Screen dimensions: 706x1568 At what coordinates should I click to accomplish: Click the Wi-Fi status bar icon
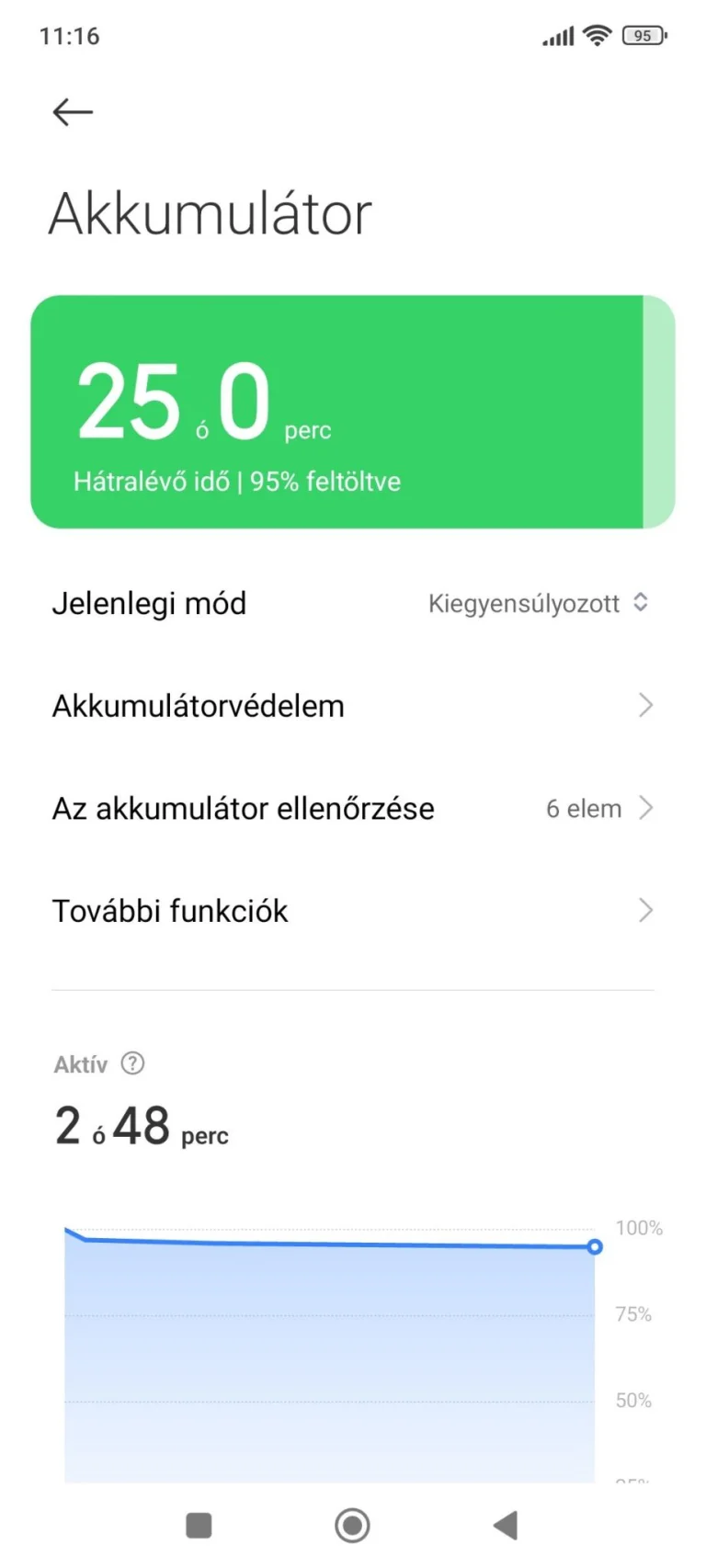pyautogui.click(x=598, y=35)
